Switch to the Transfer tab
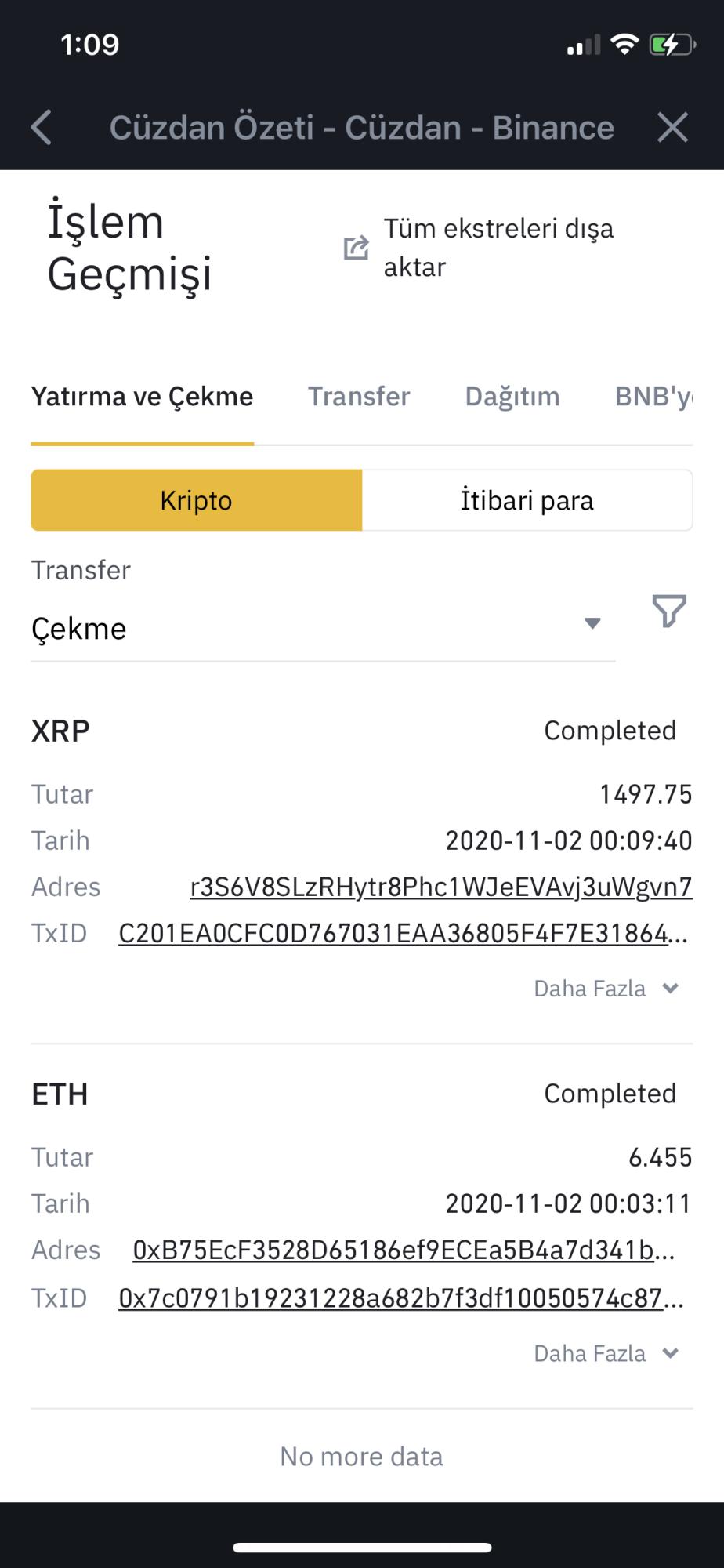The height and width of the screenshot is (1568, 724). [x=359, y=397]
